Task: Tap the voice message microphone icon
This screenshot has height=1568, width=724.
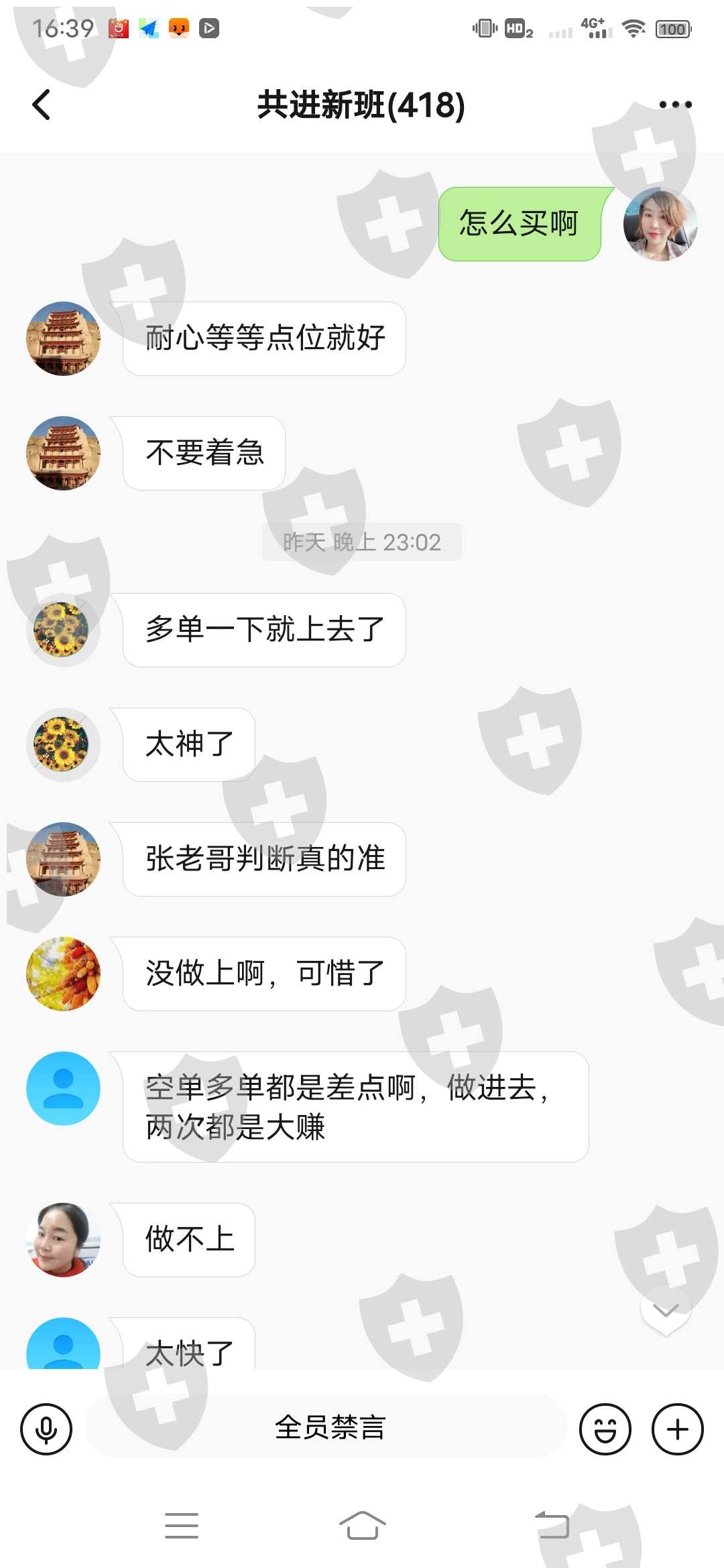Action: point(46,1429)
